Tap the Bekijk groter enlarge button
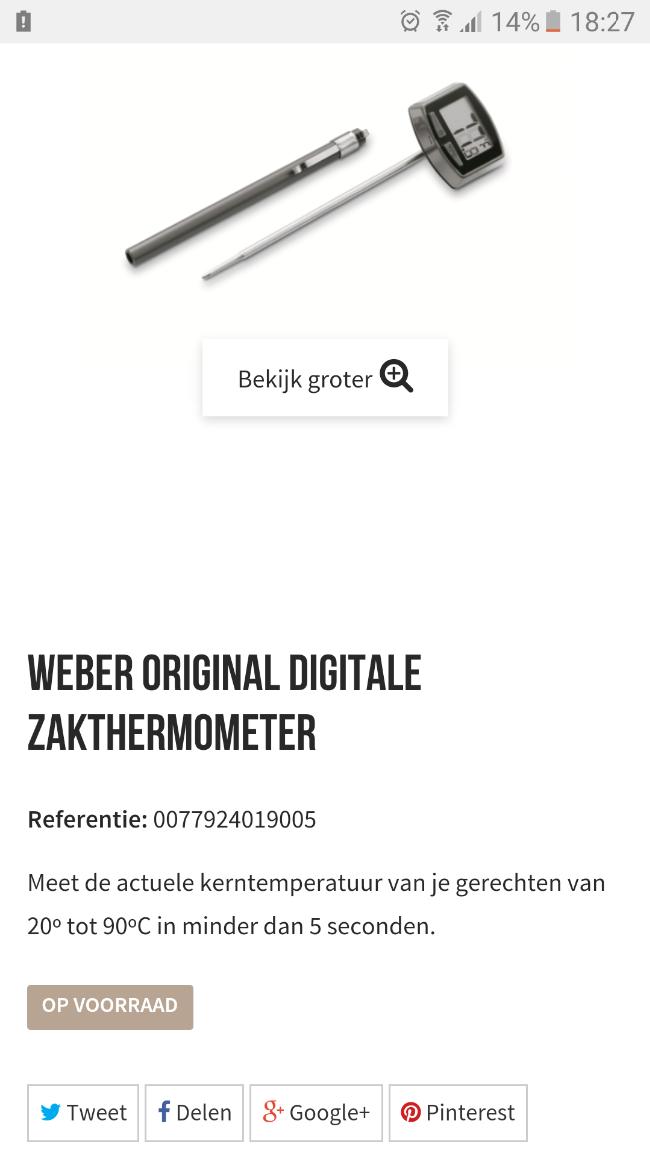The image size is (650, 1156). [325, 378]
